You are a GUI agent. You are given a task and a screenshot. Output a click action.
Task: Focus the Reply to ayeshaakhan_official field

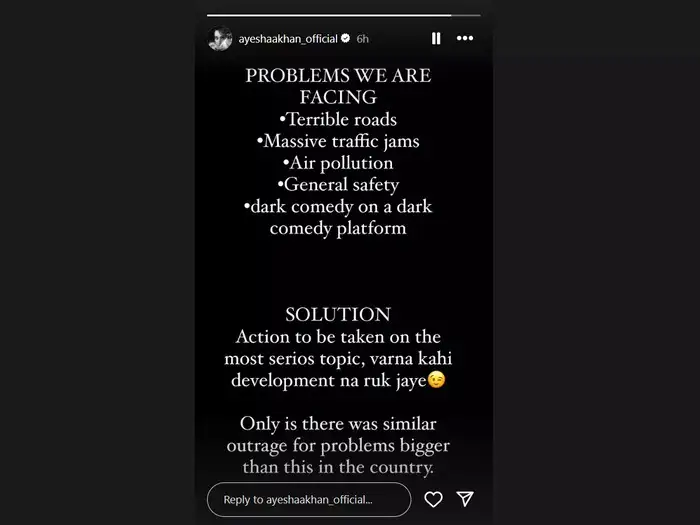[308, 499]
